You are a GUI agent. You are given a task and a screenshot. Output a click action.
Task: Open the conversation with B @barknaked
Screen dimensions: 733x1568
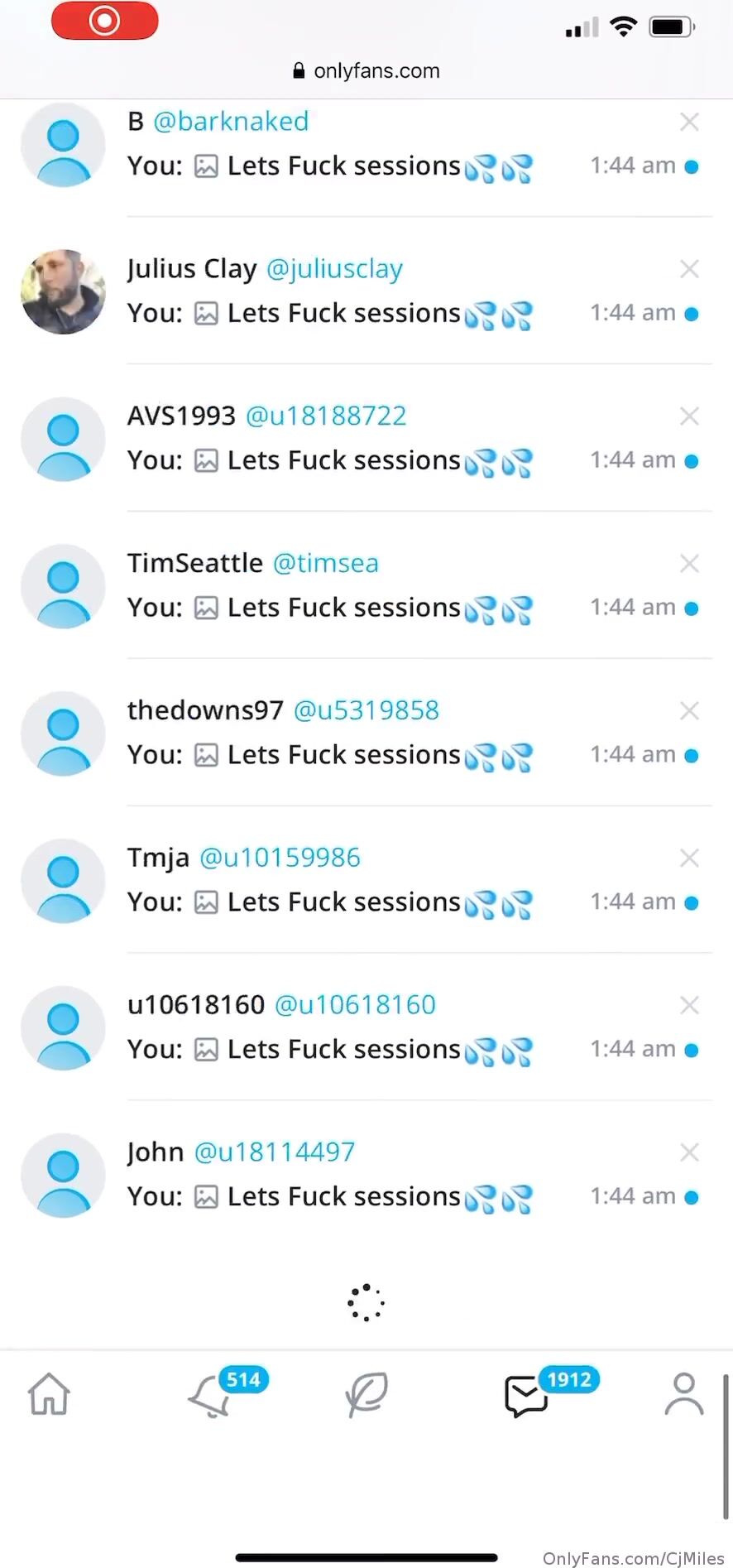[331, 145]
